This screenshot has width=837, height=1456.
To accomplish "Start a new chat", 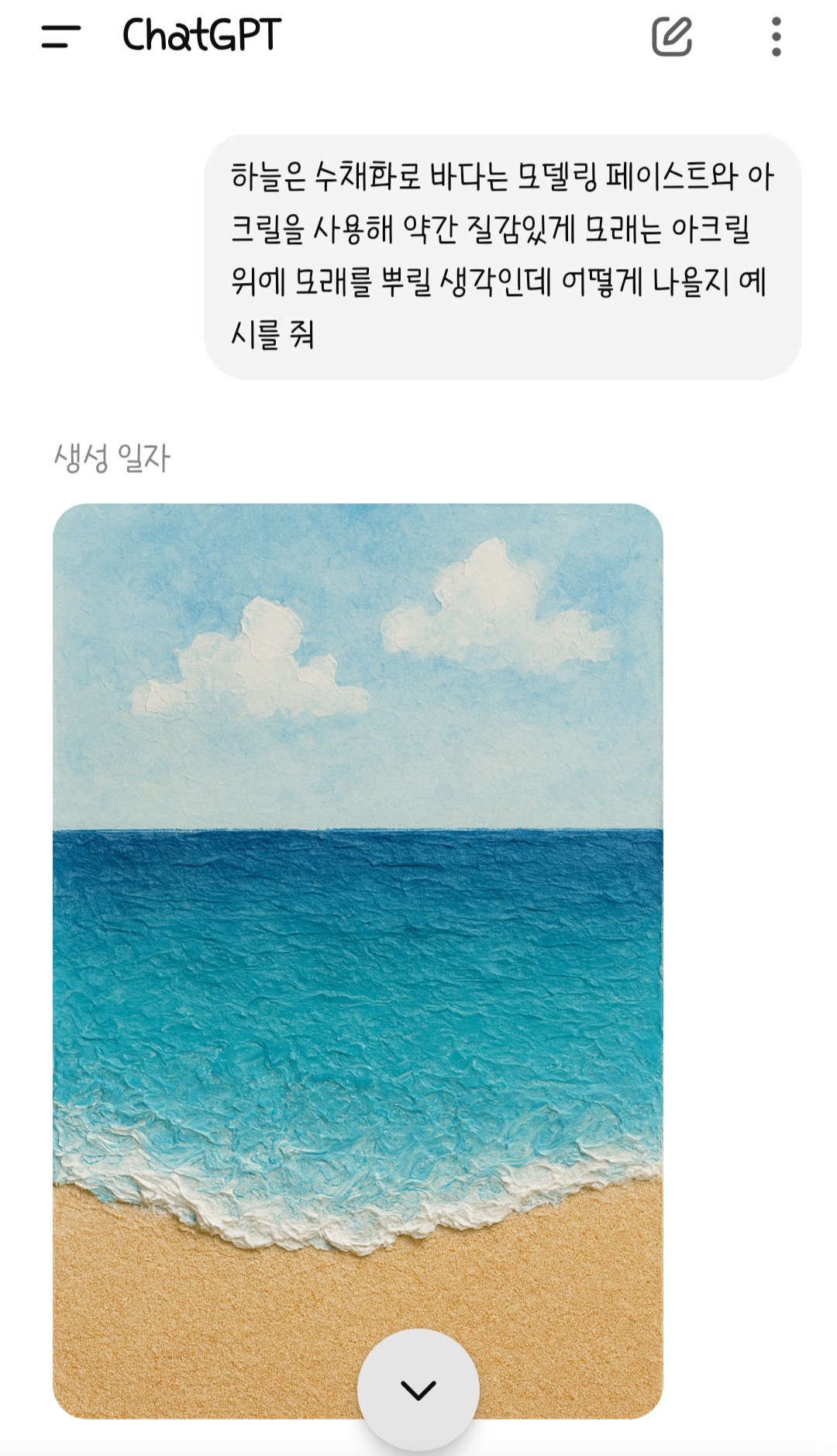I will click(671, 36).
